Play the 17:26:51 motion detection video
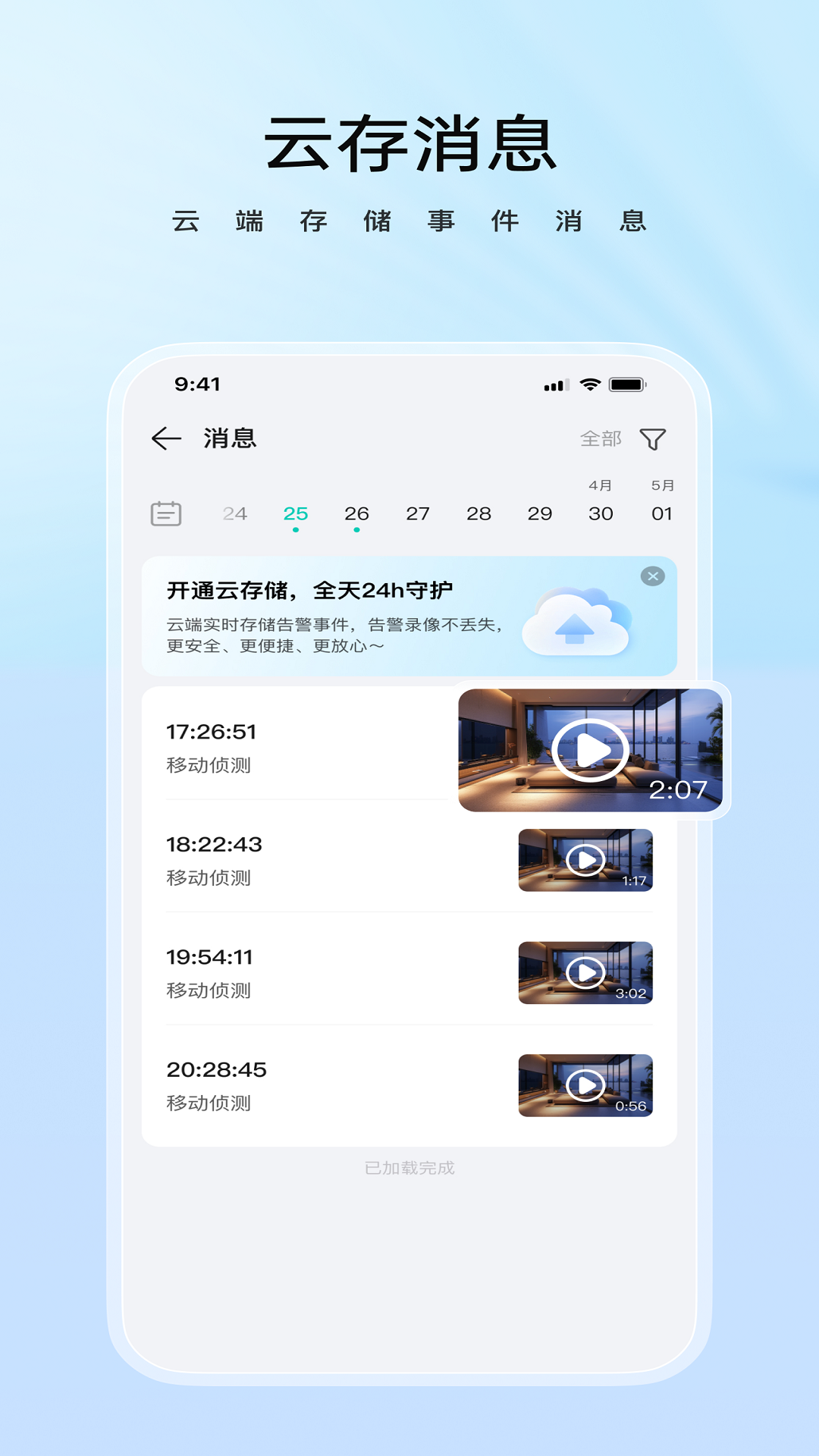Image resolution: width=819 pixels, height=1456 pixels. click(x=591, y=749)
